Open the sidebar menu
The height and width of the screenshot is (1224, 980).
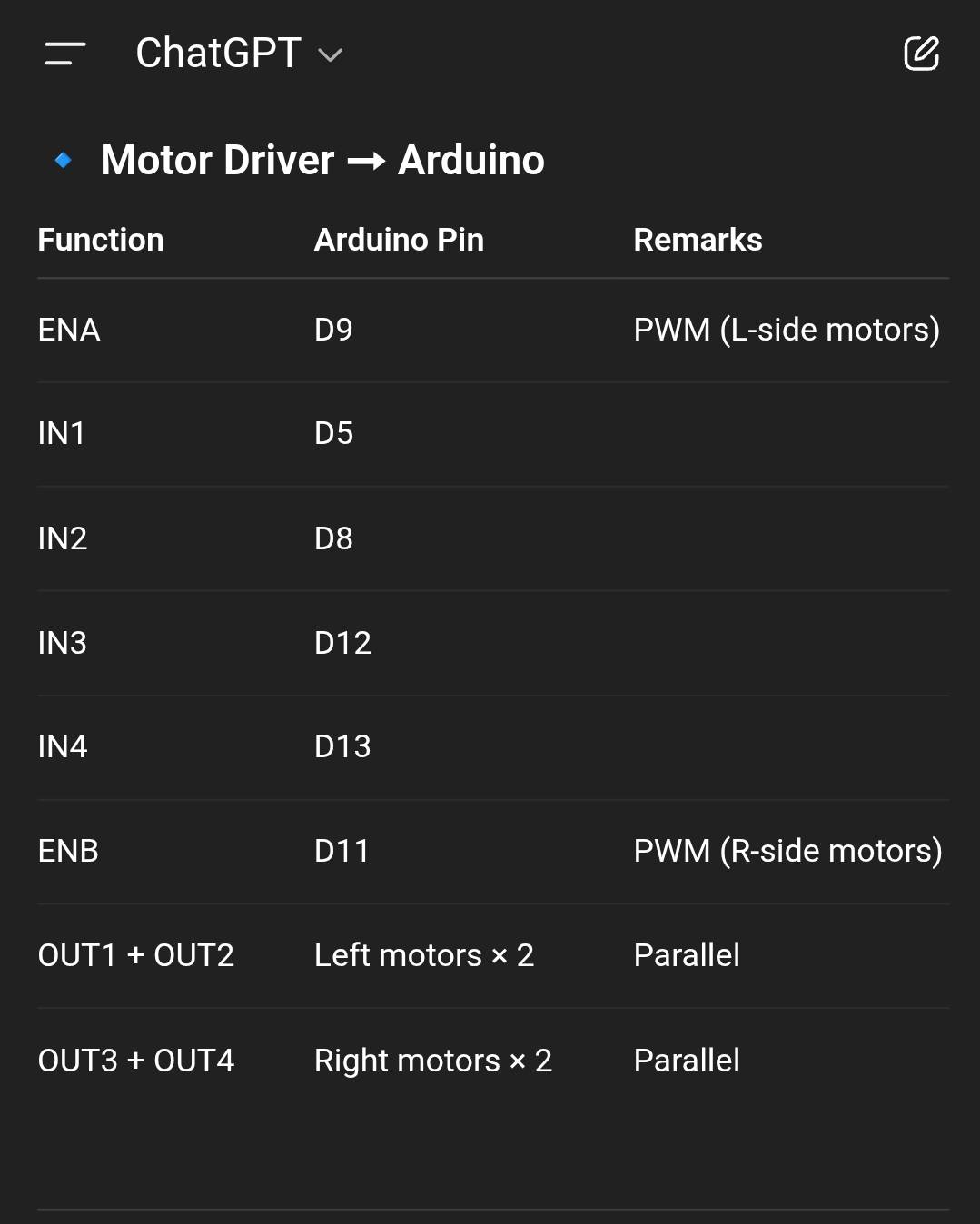coord(64,54)
